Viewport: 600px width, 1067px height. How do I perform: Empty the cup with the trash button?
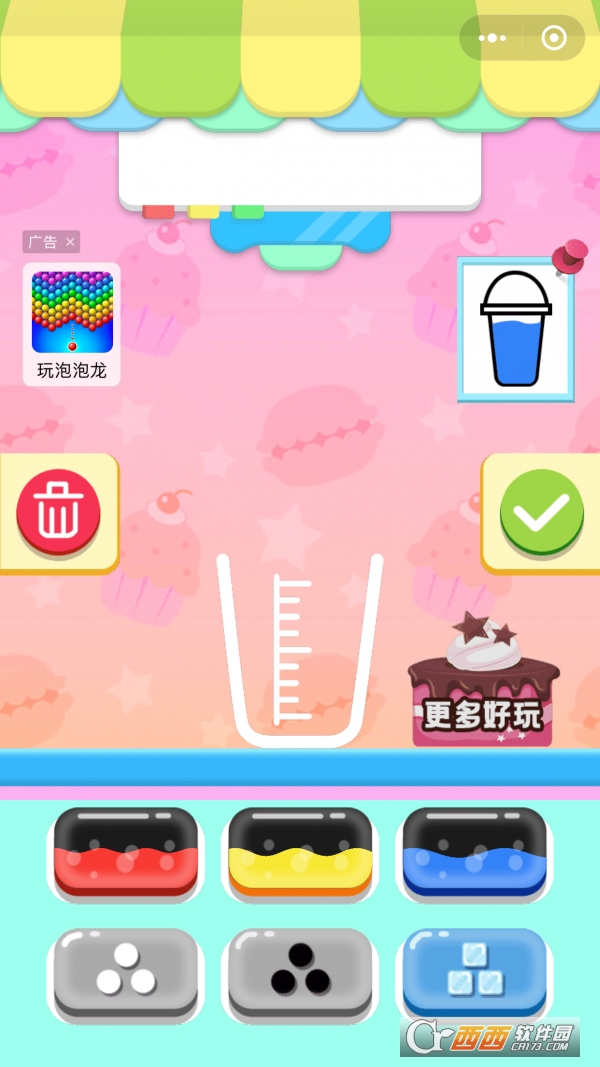pos(59,512)
